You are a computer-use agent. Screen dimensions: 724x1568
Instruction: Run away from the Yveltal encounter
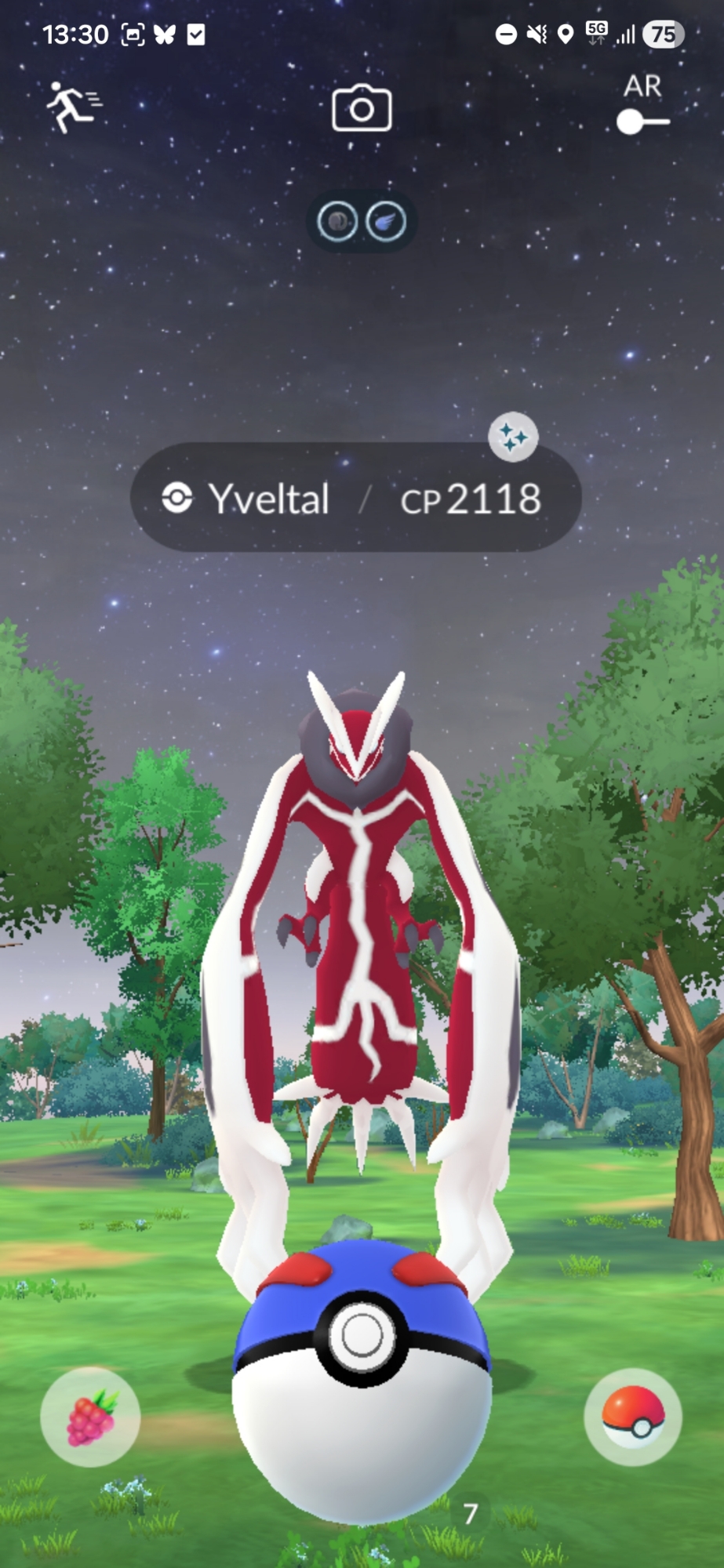[73, 107]
